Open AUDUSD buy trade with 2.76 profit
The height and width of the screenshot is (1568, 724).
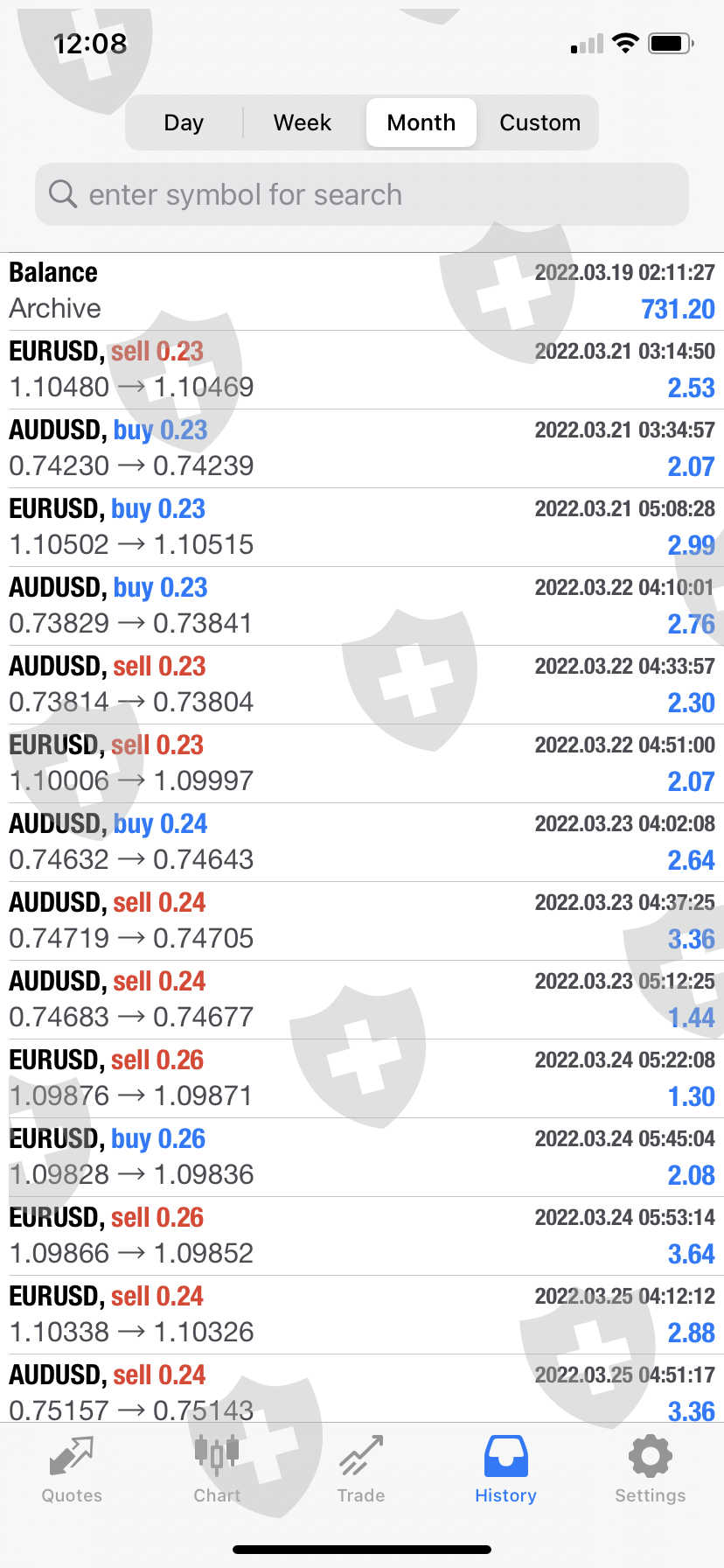(362, 606)
